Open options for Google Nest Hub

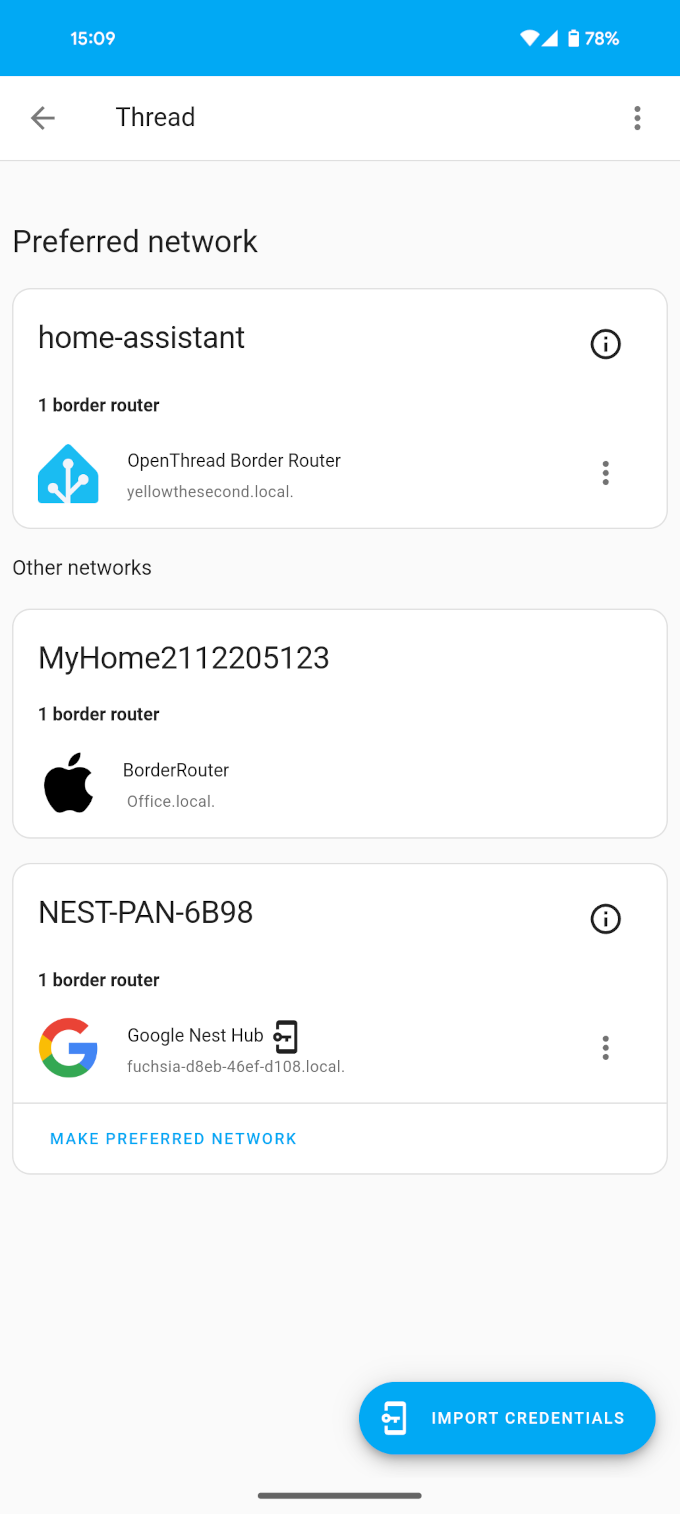click(605, 1048)
